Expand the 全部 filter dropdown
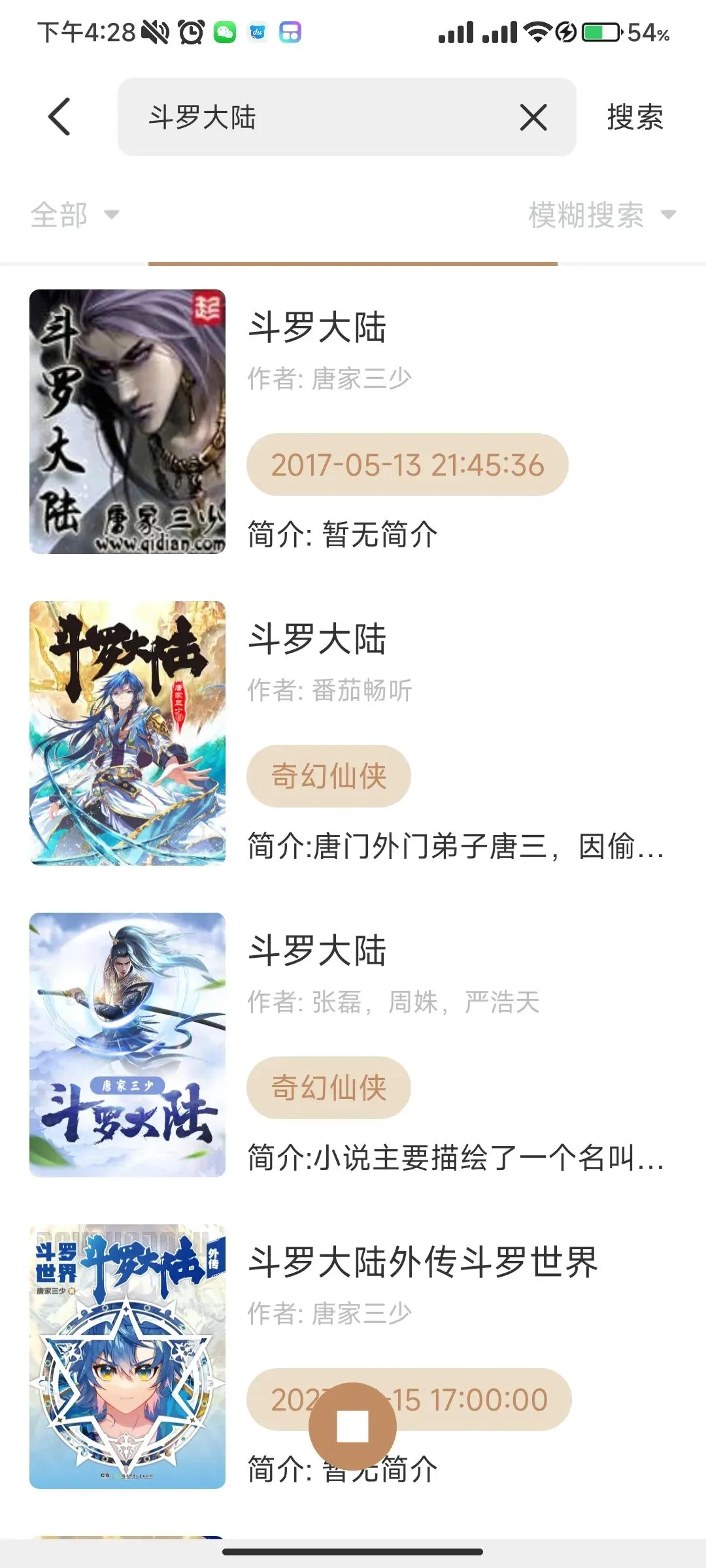Image resolution: width=706 pixels, height=1568 pixels. pos(75,215)
